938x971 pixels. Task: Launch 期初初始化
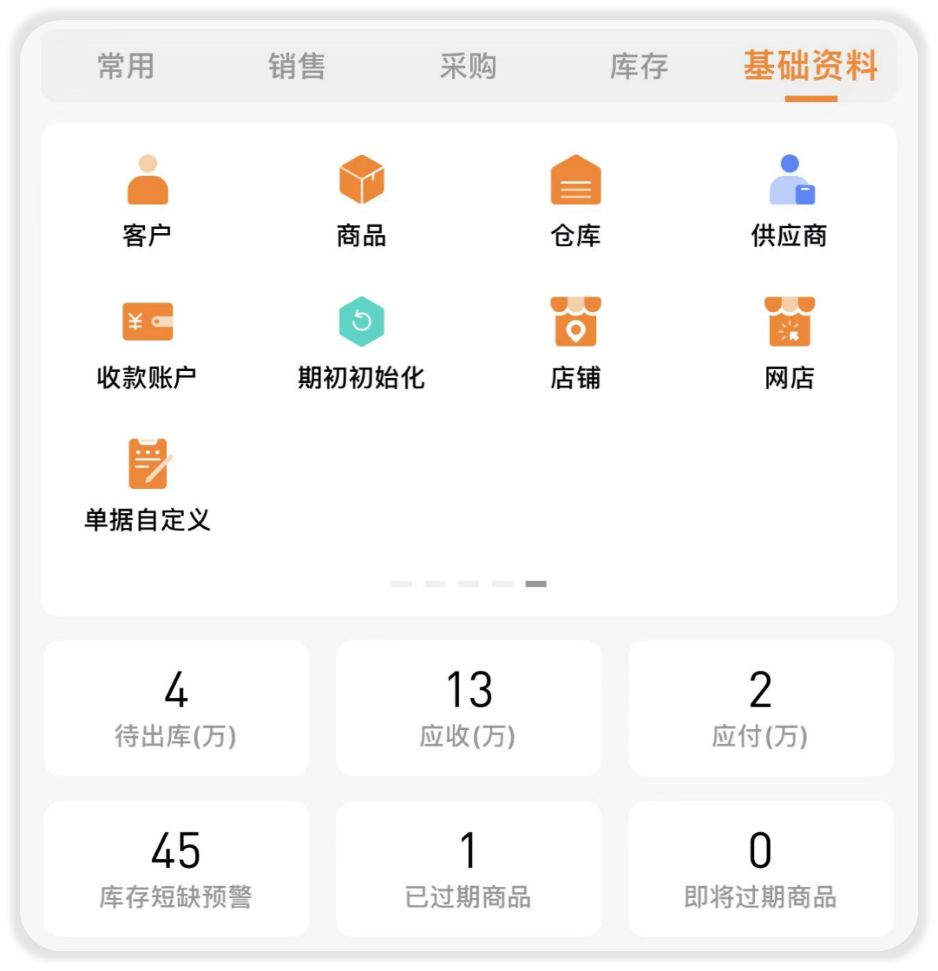(x=361, y=343)
